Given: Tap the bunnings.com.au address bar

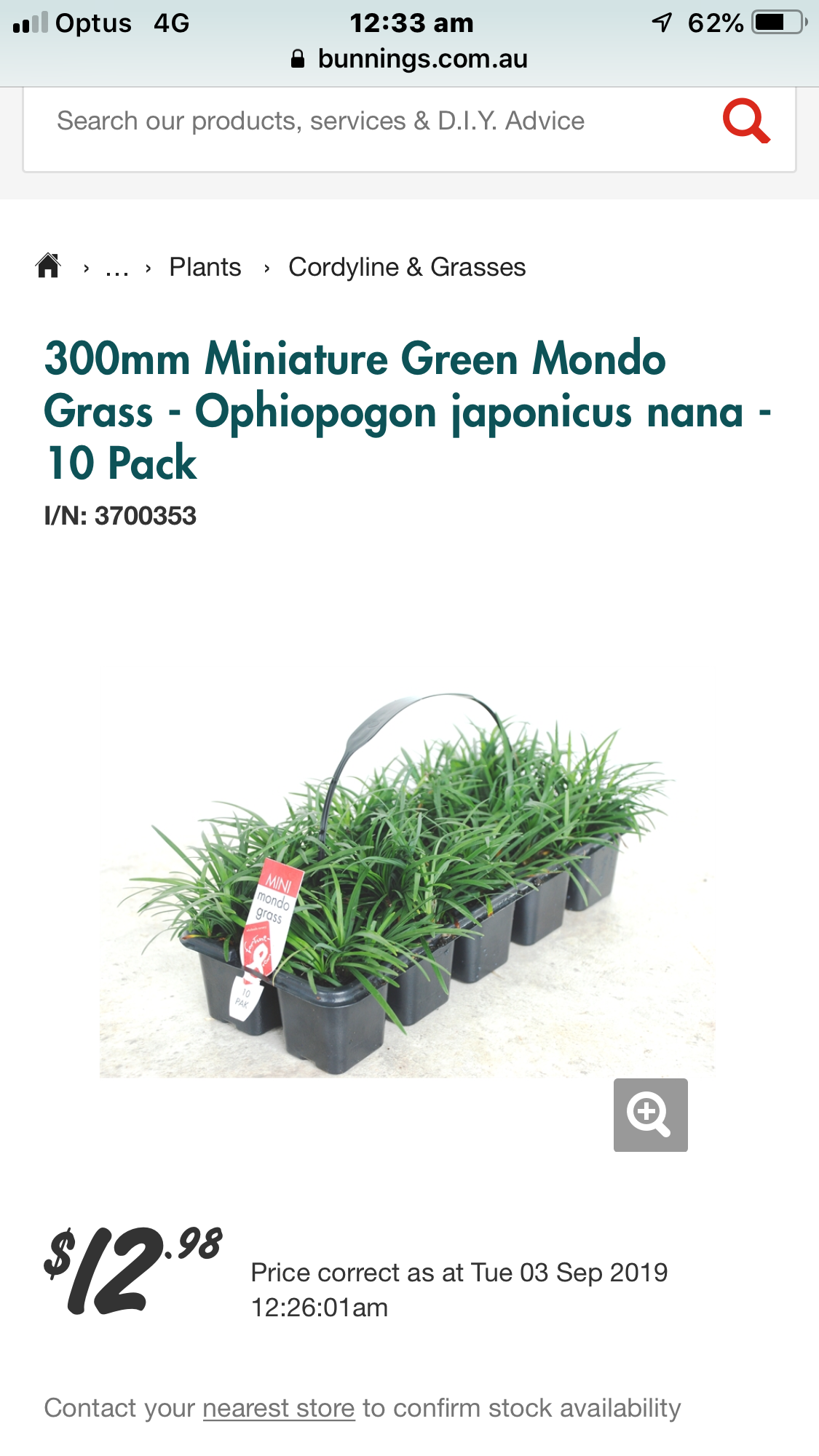Looking at the screenshot, I should click(409, 59).
